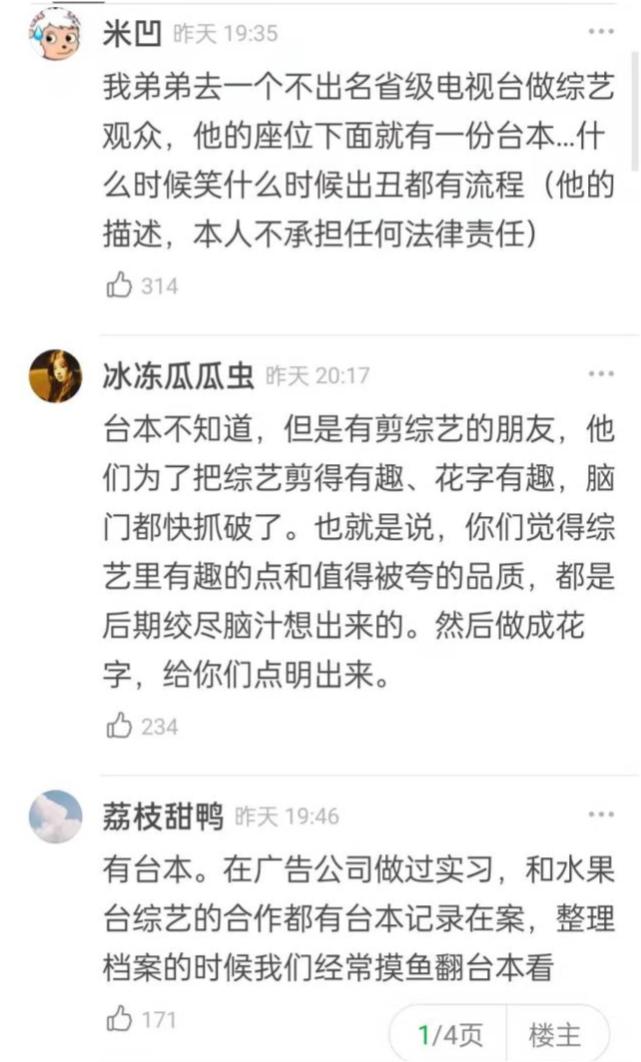Open the overflow menu on 荔枝甜鸭's comment
The height and width of the screenshot is (1062, 641).
600,815
